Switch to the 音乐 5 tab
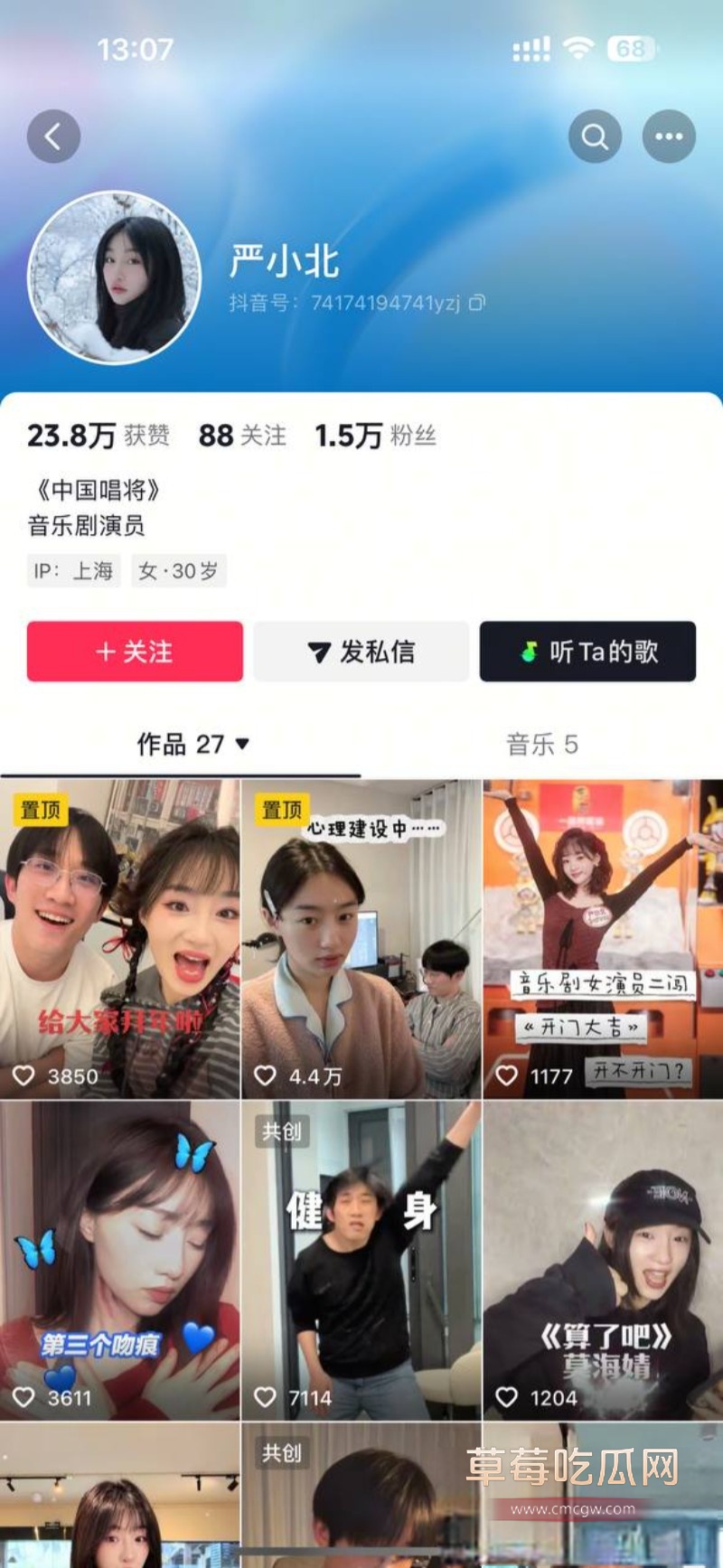The width and height of the screenshot is (723, 1568). click(x=542, y=746)
